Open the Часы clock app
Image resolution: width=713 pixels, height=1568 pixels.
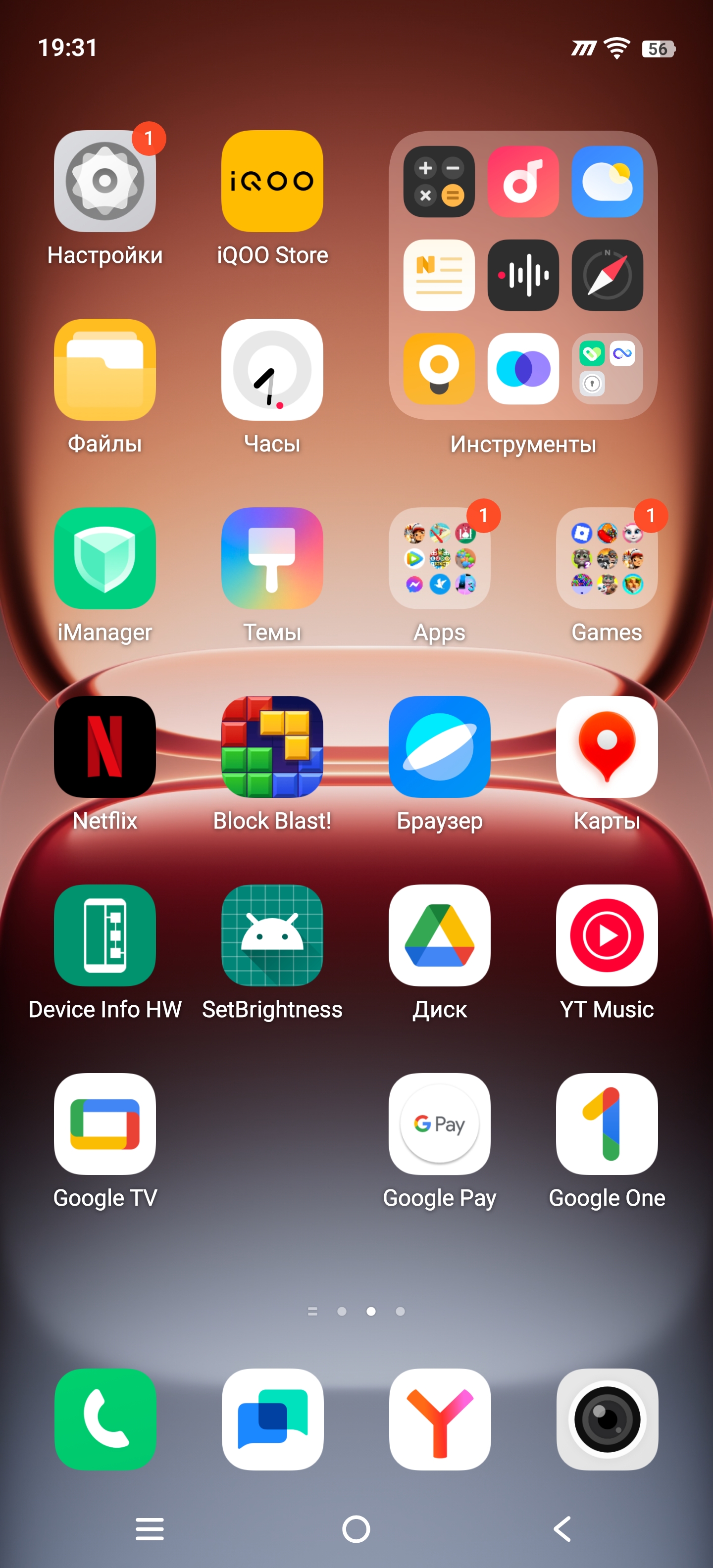click(x=272, y=369)
